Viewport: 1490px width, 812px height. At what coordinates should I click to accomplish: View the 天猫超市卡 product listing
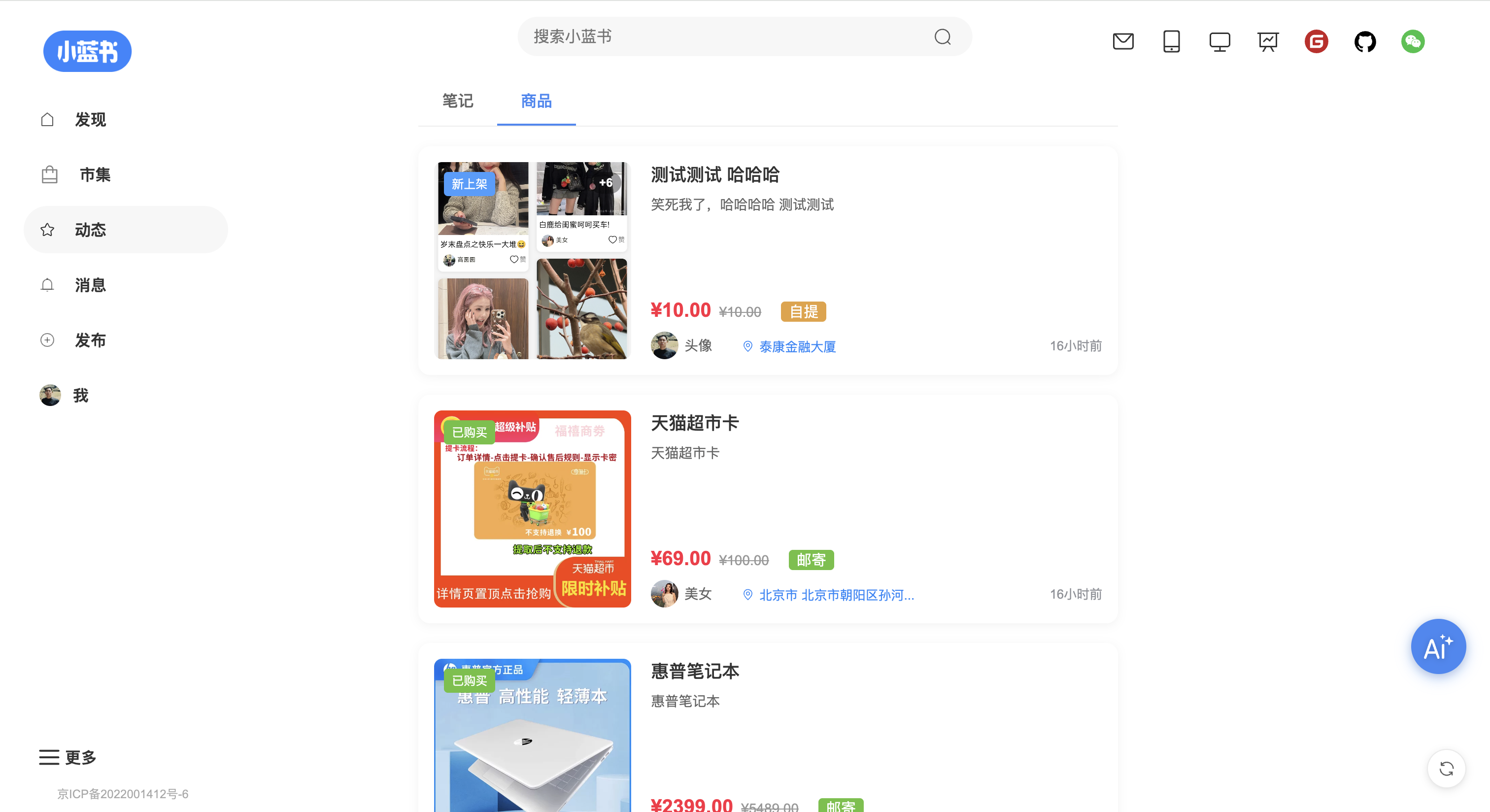[x=695, y=423]
